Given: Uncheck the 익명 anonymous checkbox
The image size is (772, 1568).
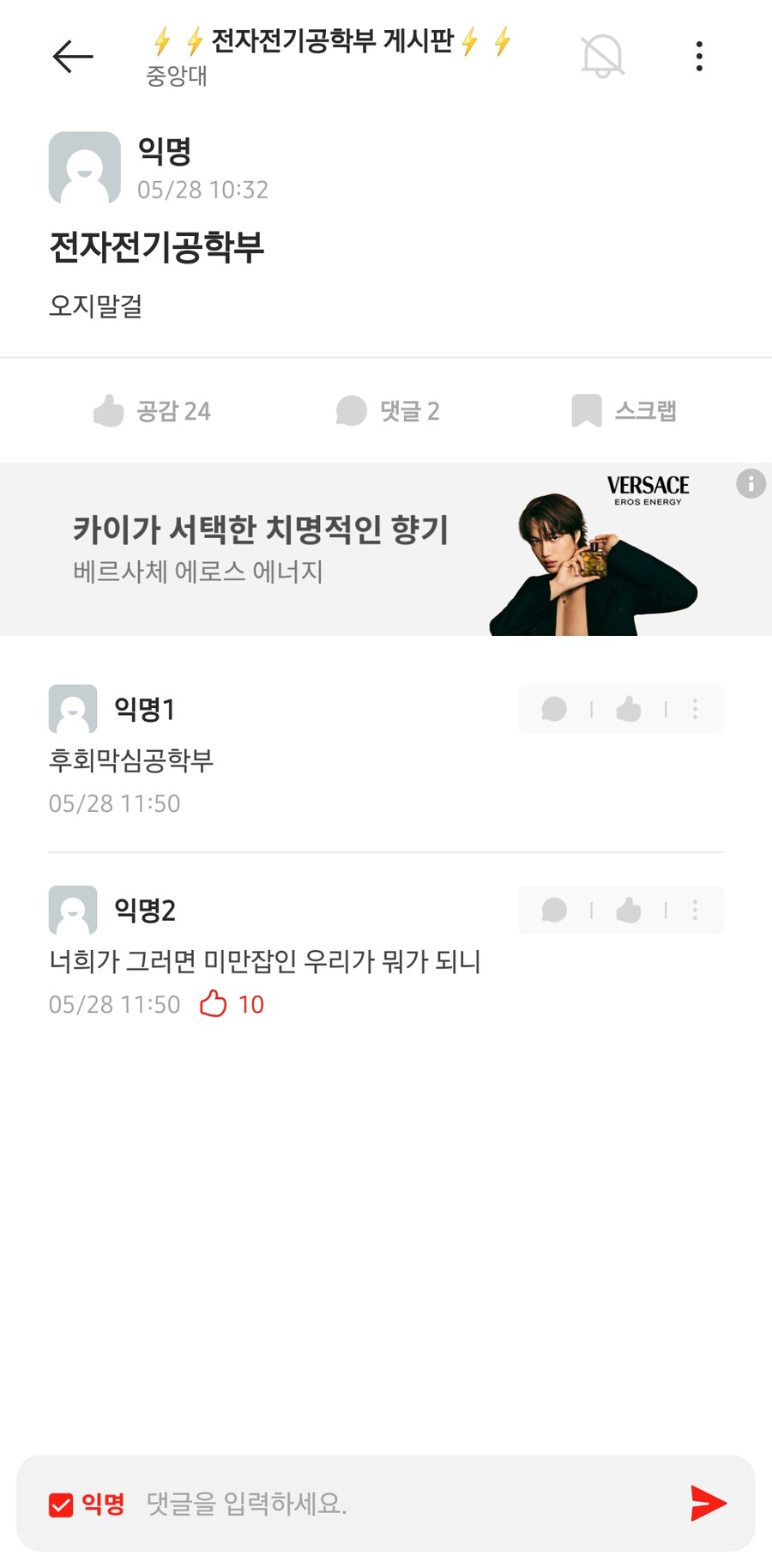Looking at the screenshot, I should click(61, 1504).
